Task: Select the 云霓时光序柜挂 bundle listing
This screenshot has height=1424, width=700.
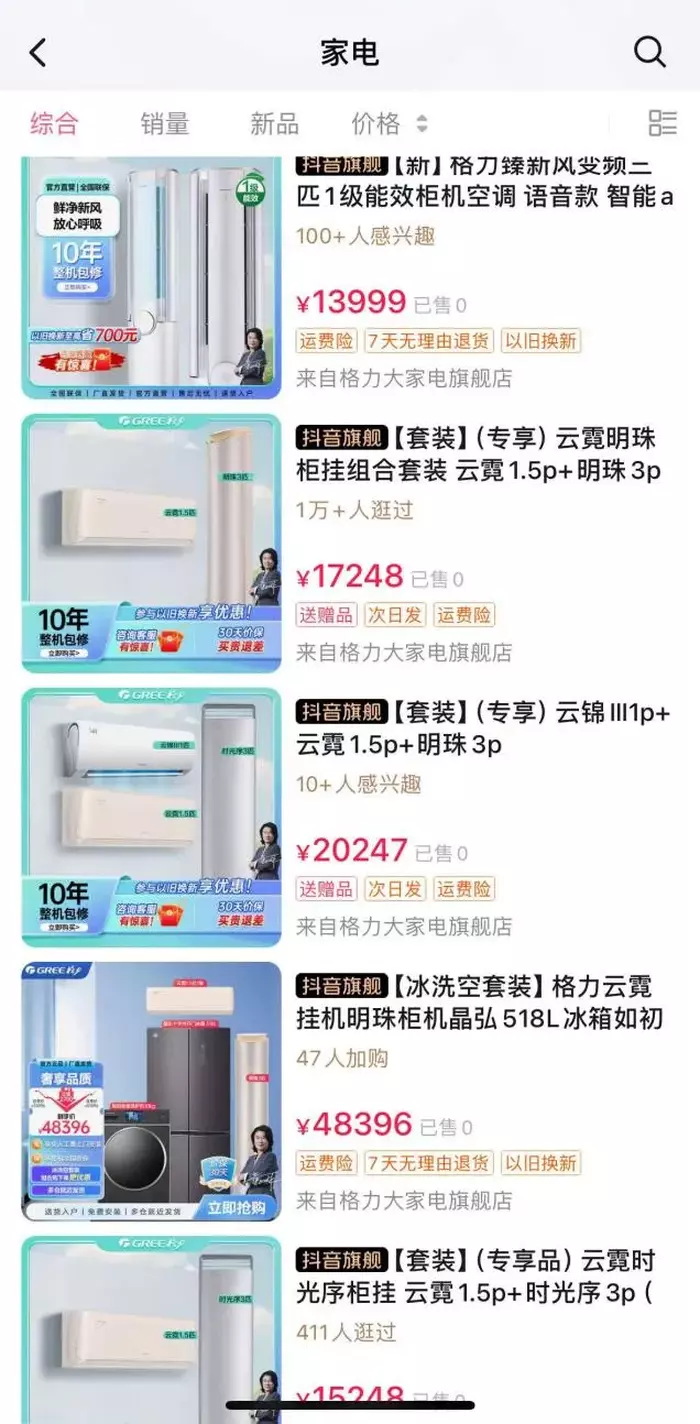Action: click(474, 1276)
